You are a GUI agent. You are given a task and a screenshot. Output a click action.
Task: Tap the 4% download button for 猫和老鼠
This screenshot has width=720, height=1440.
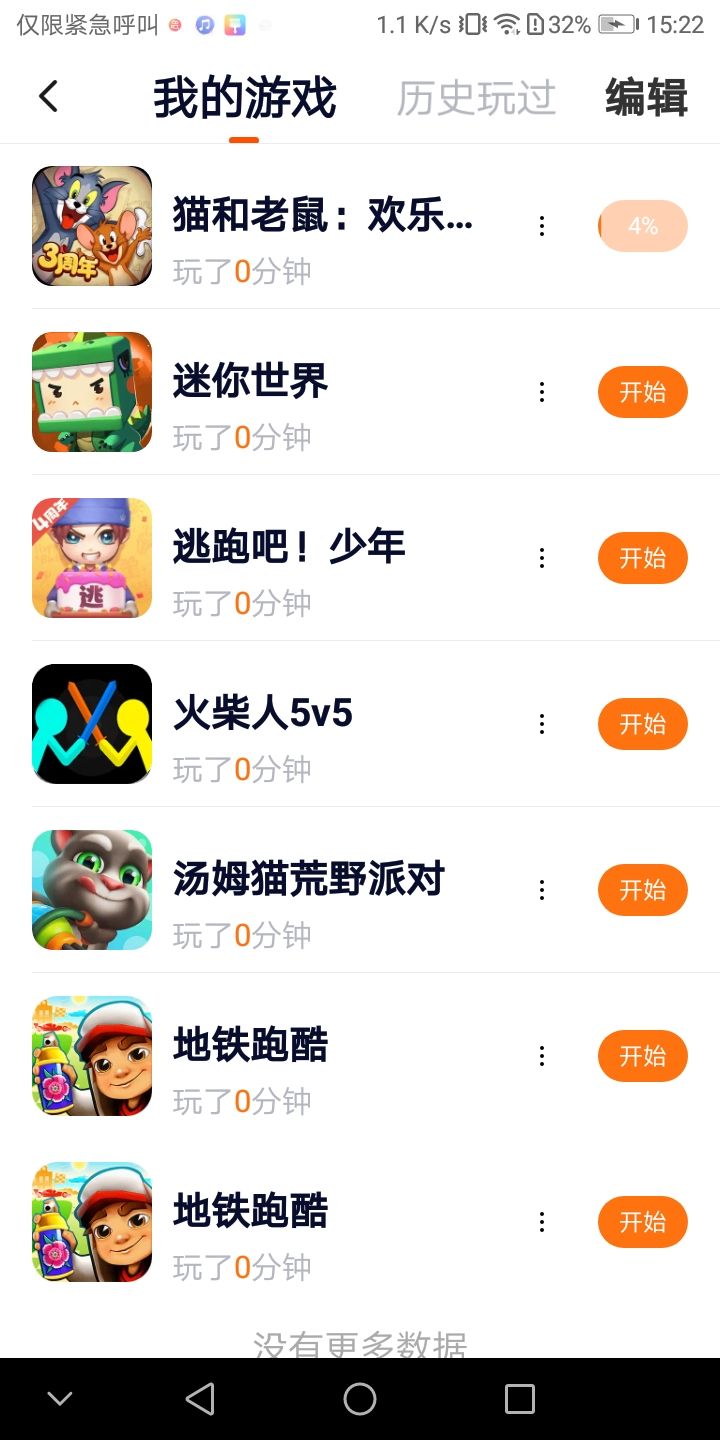(642, 226)
